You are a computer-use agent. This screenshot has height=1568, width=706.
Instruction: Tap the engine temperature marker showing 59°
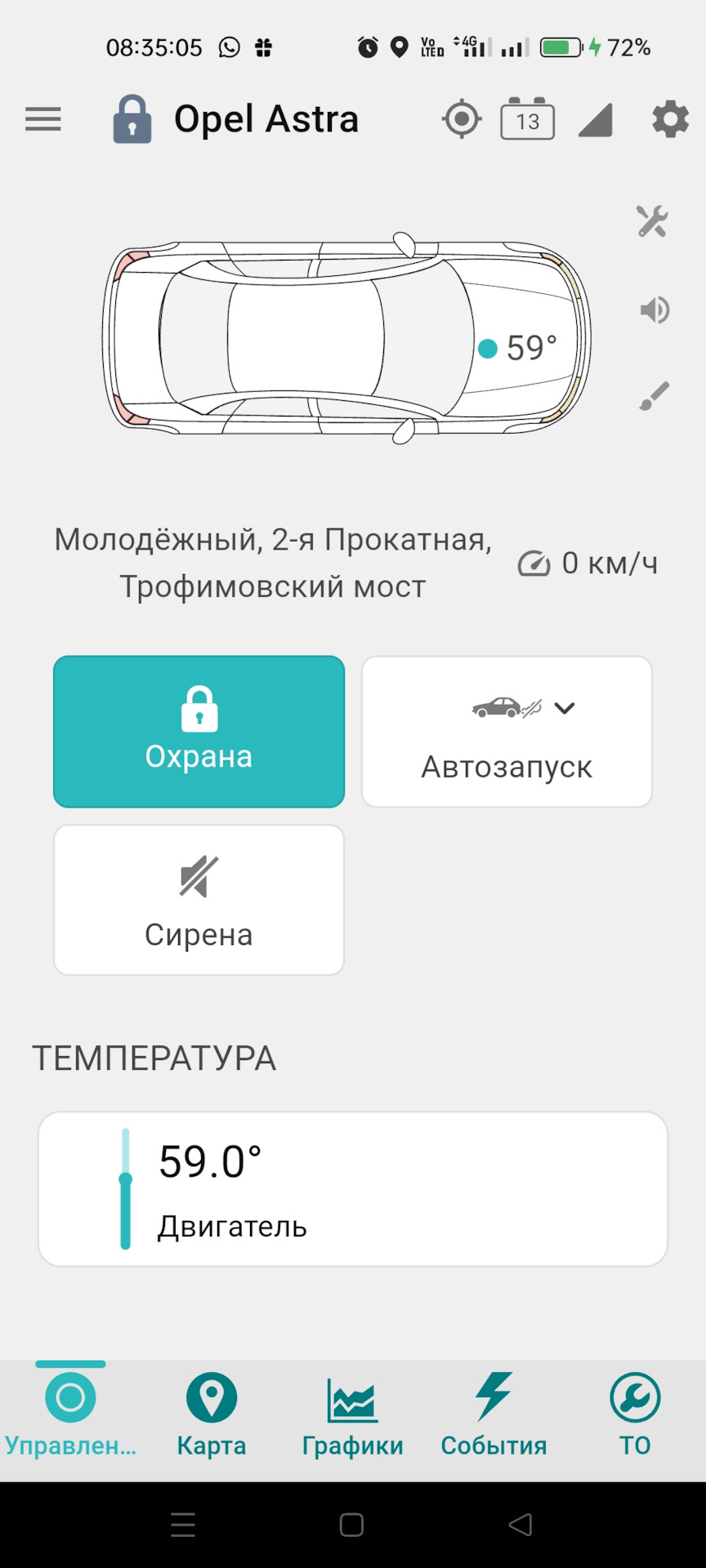coord(489,349)
